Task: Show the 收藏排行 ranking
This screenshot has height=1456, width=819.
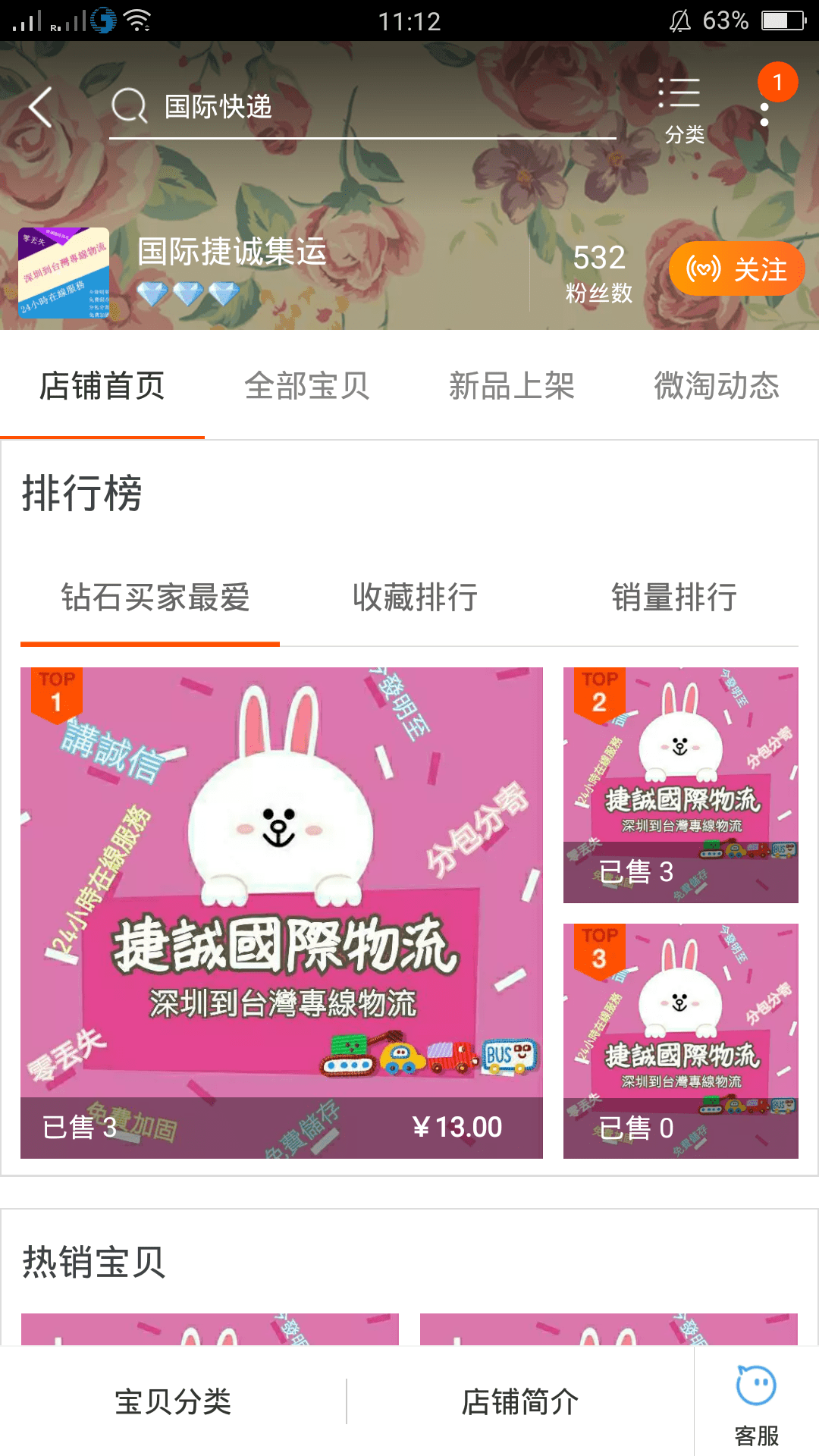Action: point(415,598)
